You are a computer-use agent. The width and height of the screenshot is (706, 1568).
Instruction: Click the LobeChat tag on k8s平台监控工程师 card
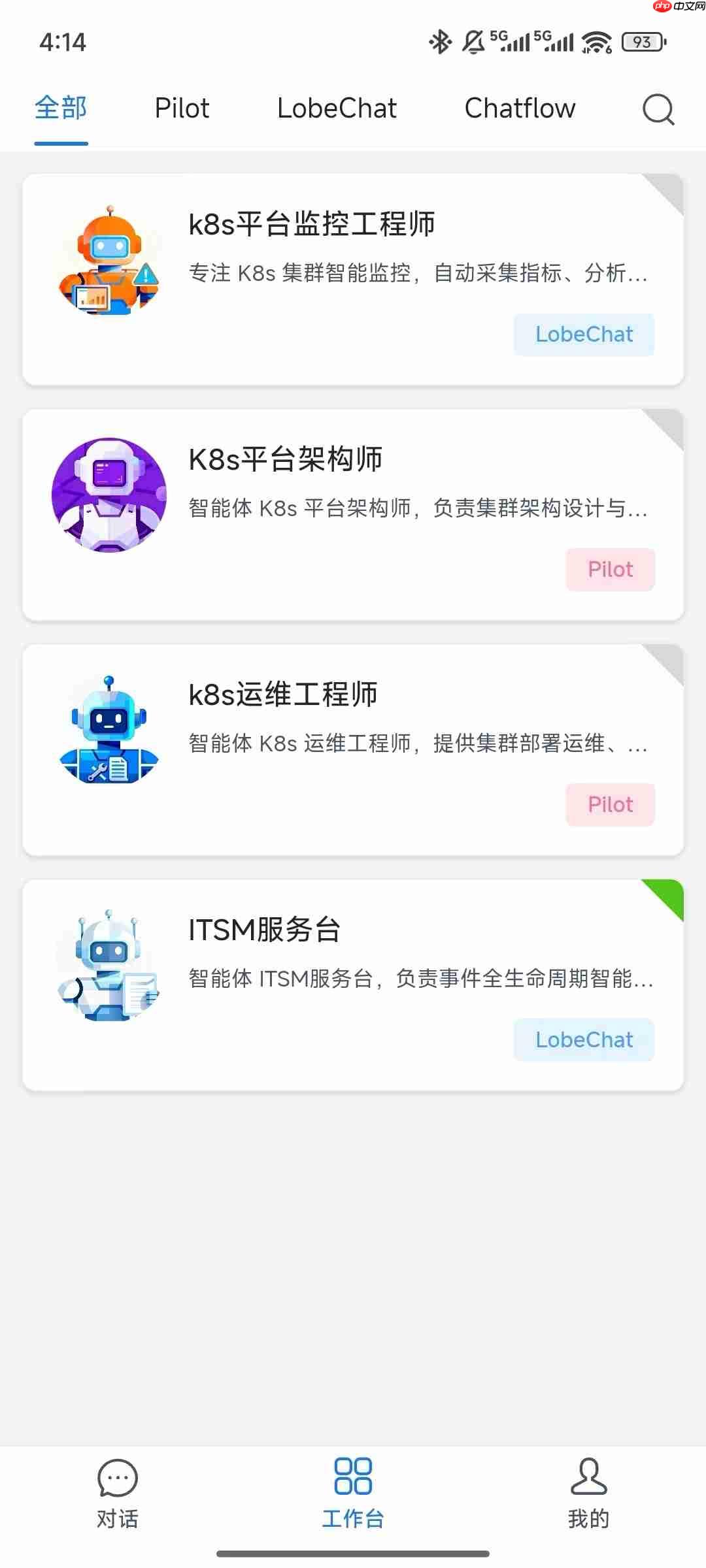584,334
